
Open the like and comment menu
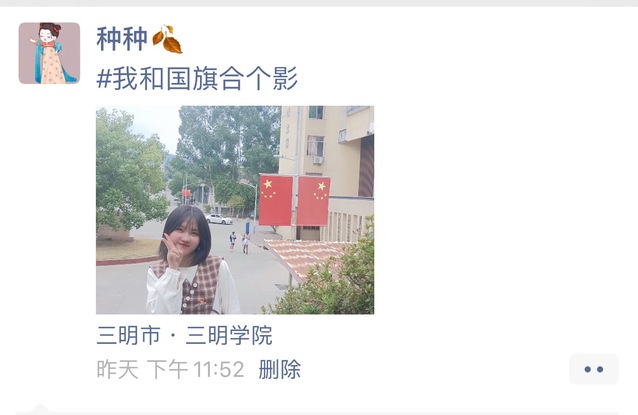pyautogui.click(x=593, y=369)
